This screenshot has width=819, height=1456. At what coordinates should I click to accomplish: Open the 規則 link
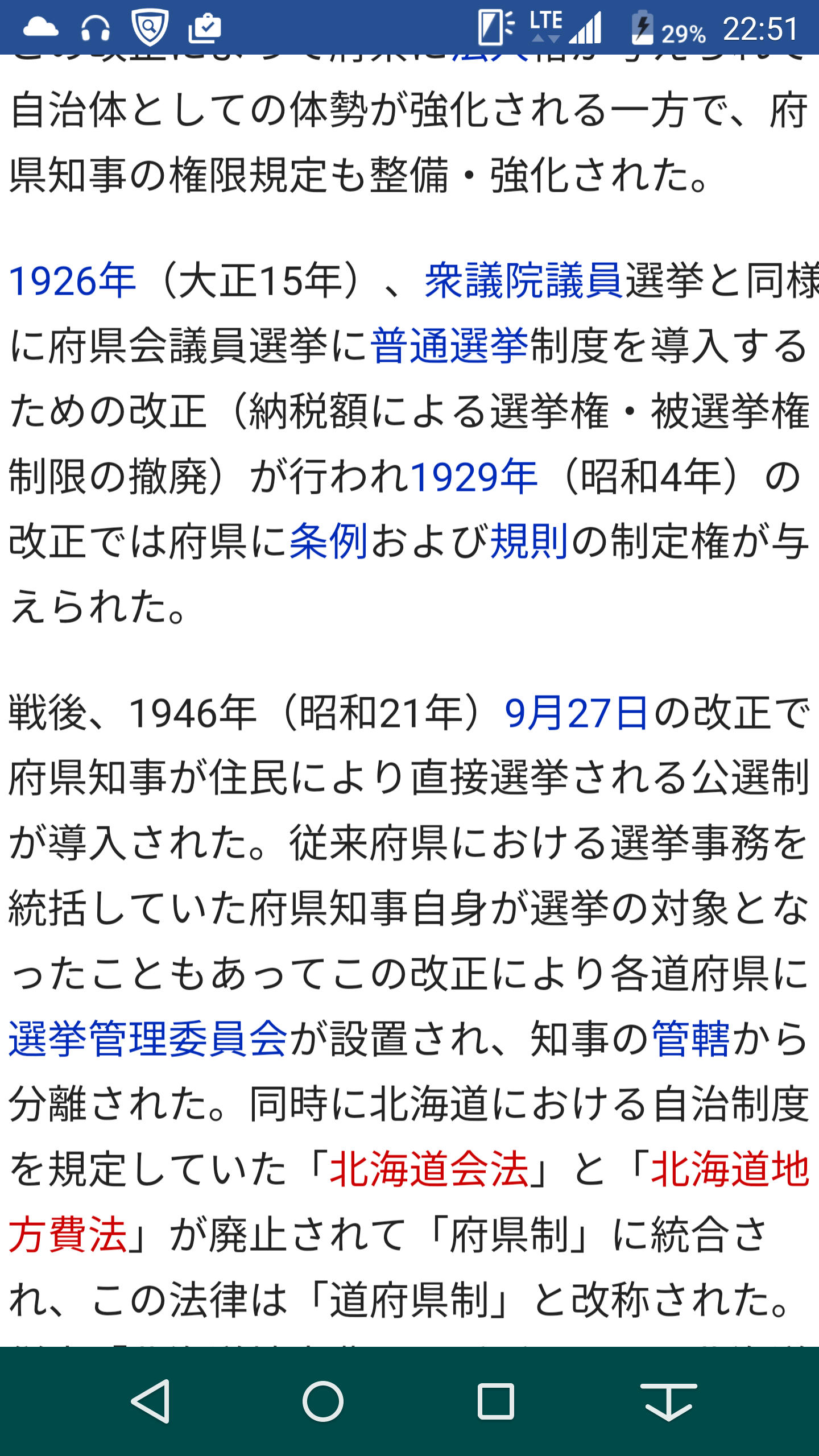(x=529, y=541)
